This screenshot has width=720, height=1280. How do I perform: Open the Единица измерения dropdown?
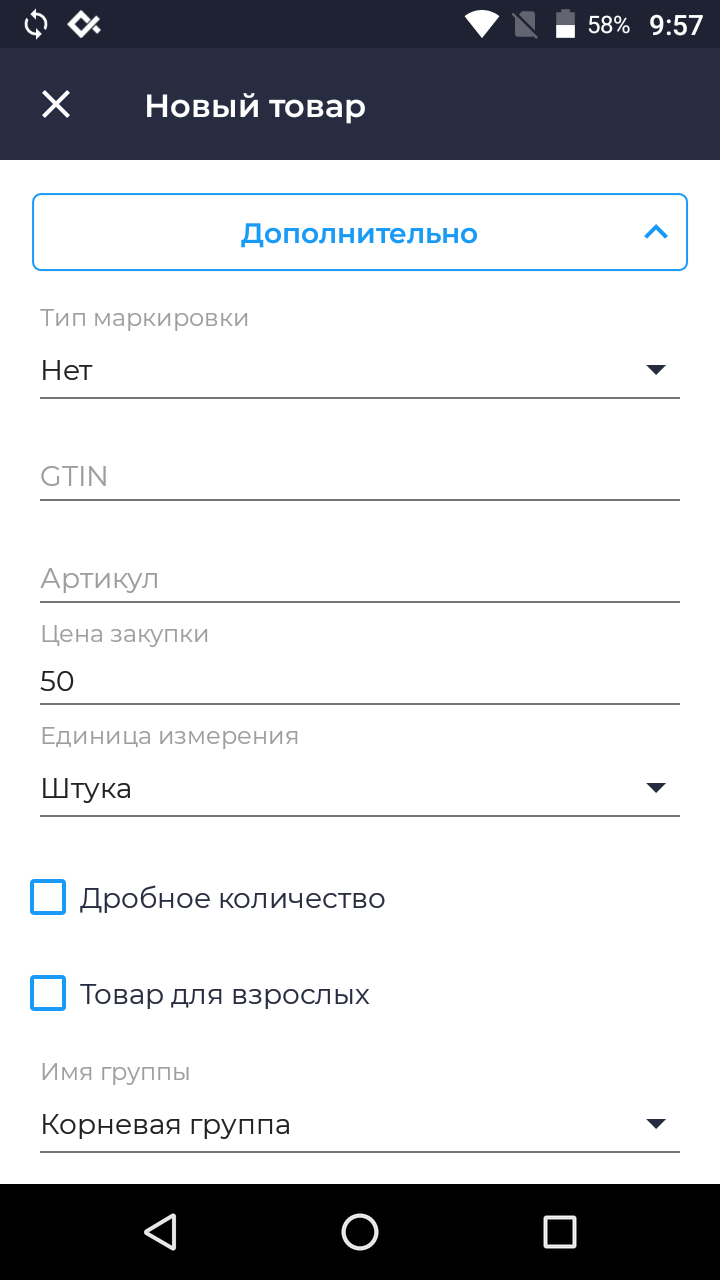pyautogui.click(x=360, y=789)
